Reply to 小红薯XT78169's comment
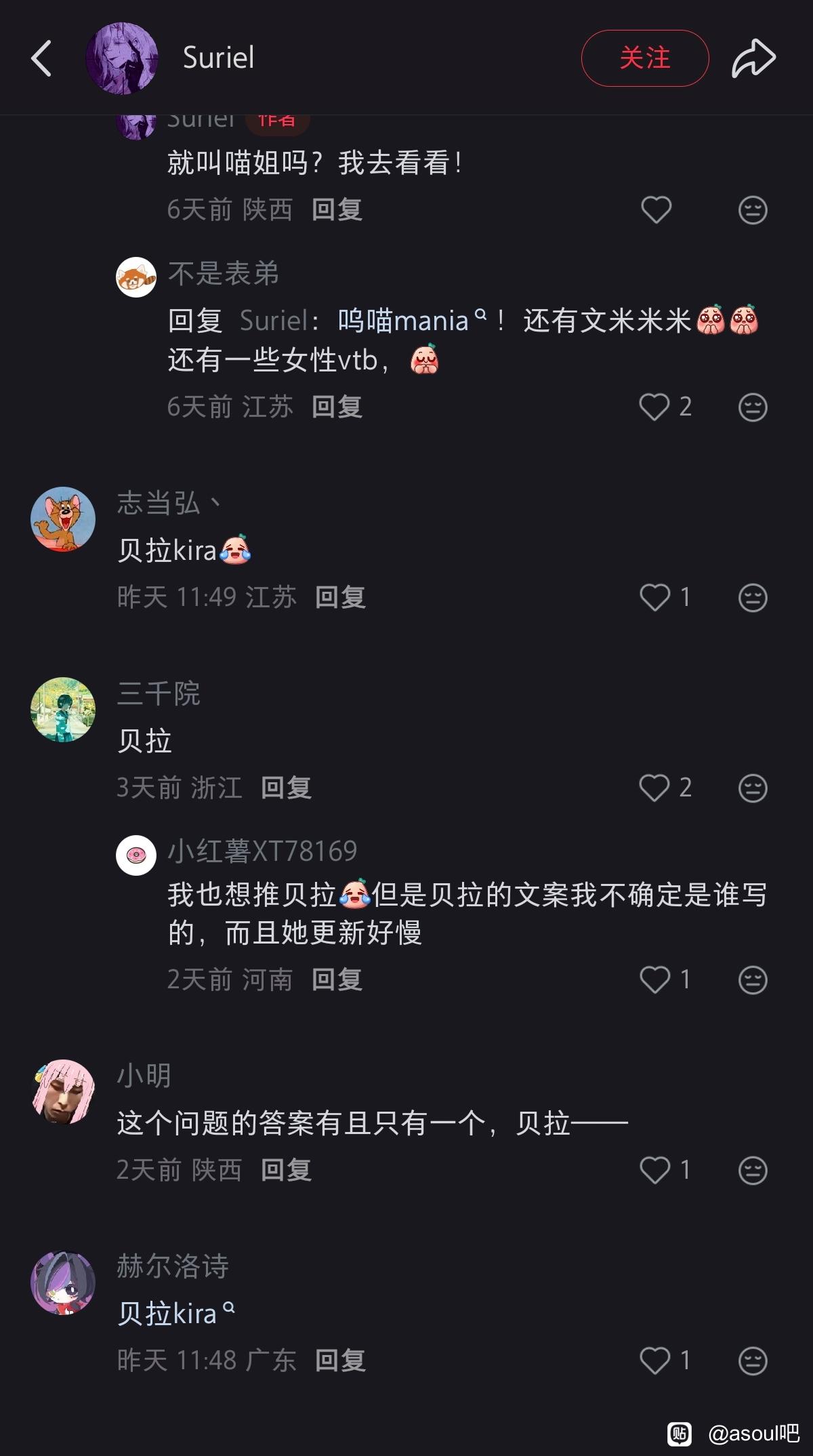Image resolution: width=813 pixels, height=1456 pixels. click(337, 980)
